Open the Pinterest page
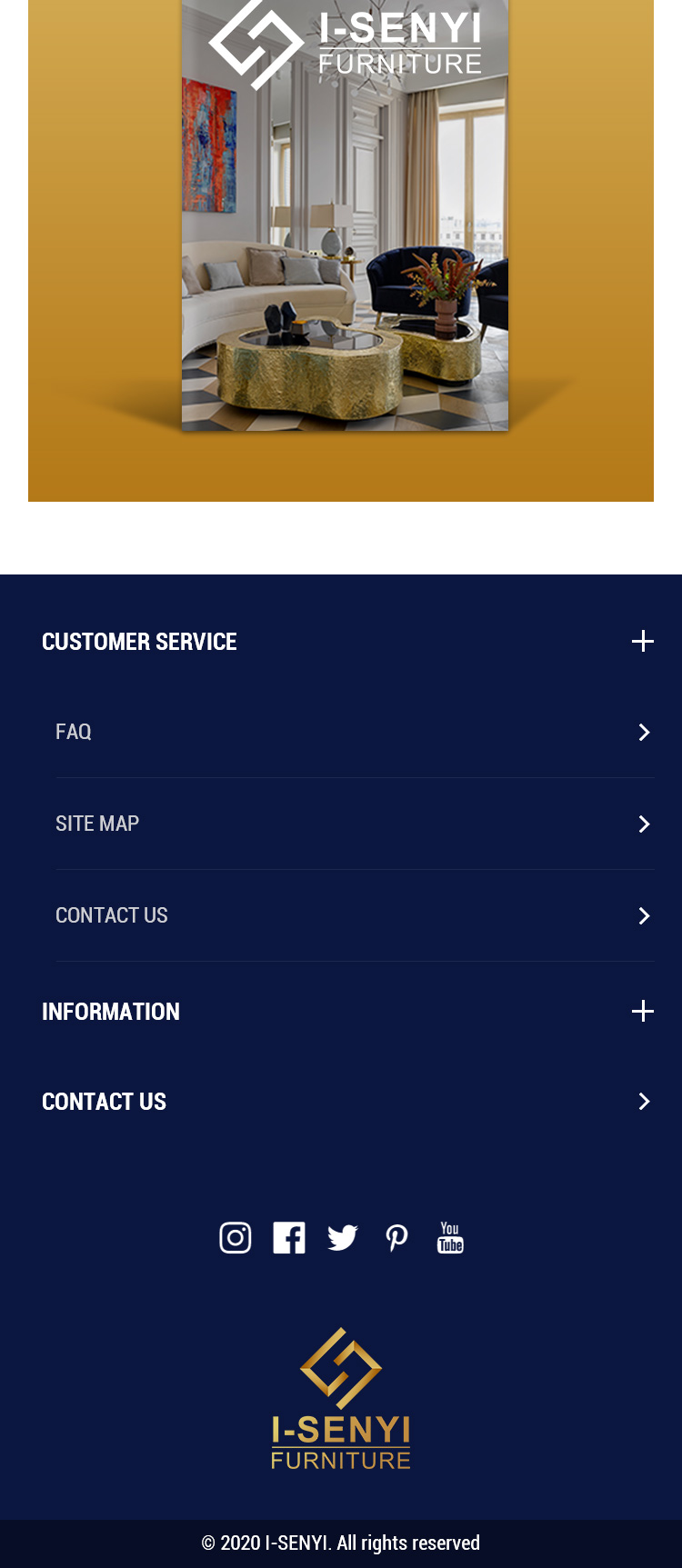The width and height of the screenshot is (682, 1568). 396,1237
